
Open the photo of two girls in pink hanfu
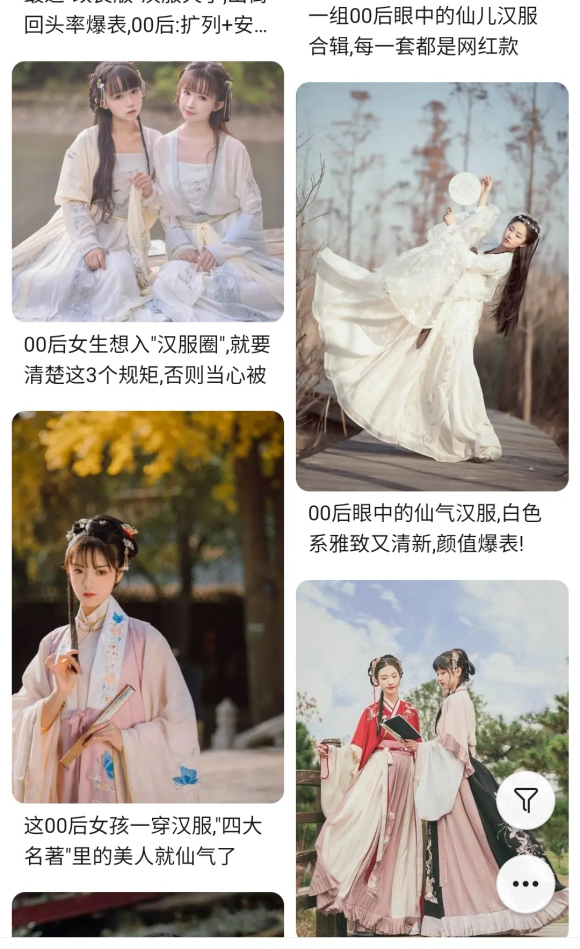coord(432,759)
